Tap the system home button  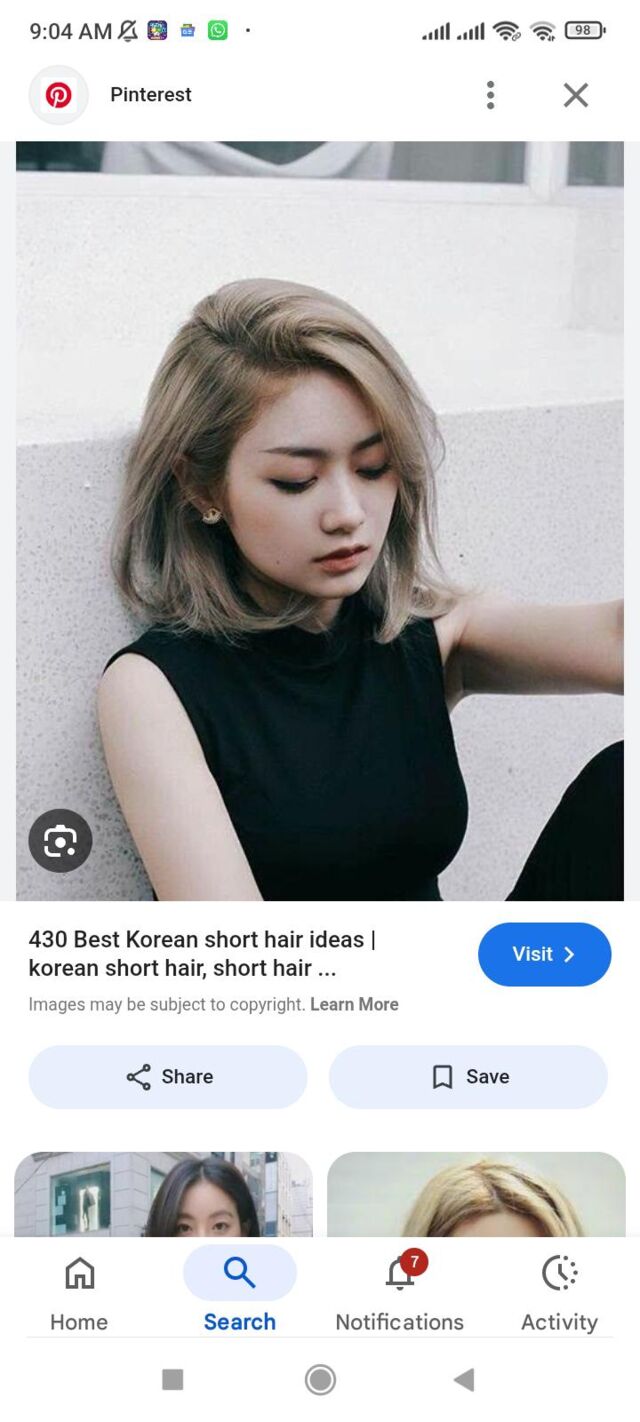tap(320, 1380)
